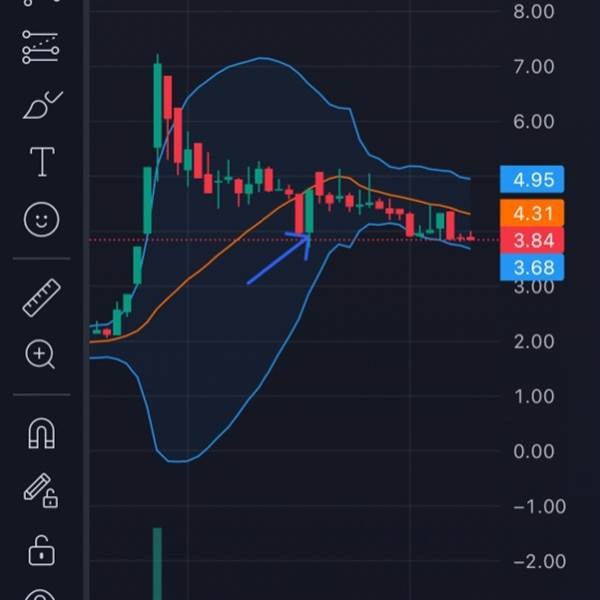This screenshot has height=600, width=600.
Task: Choose the brush drawing tool
Action: 41,104
